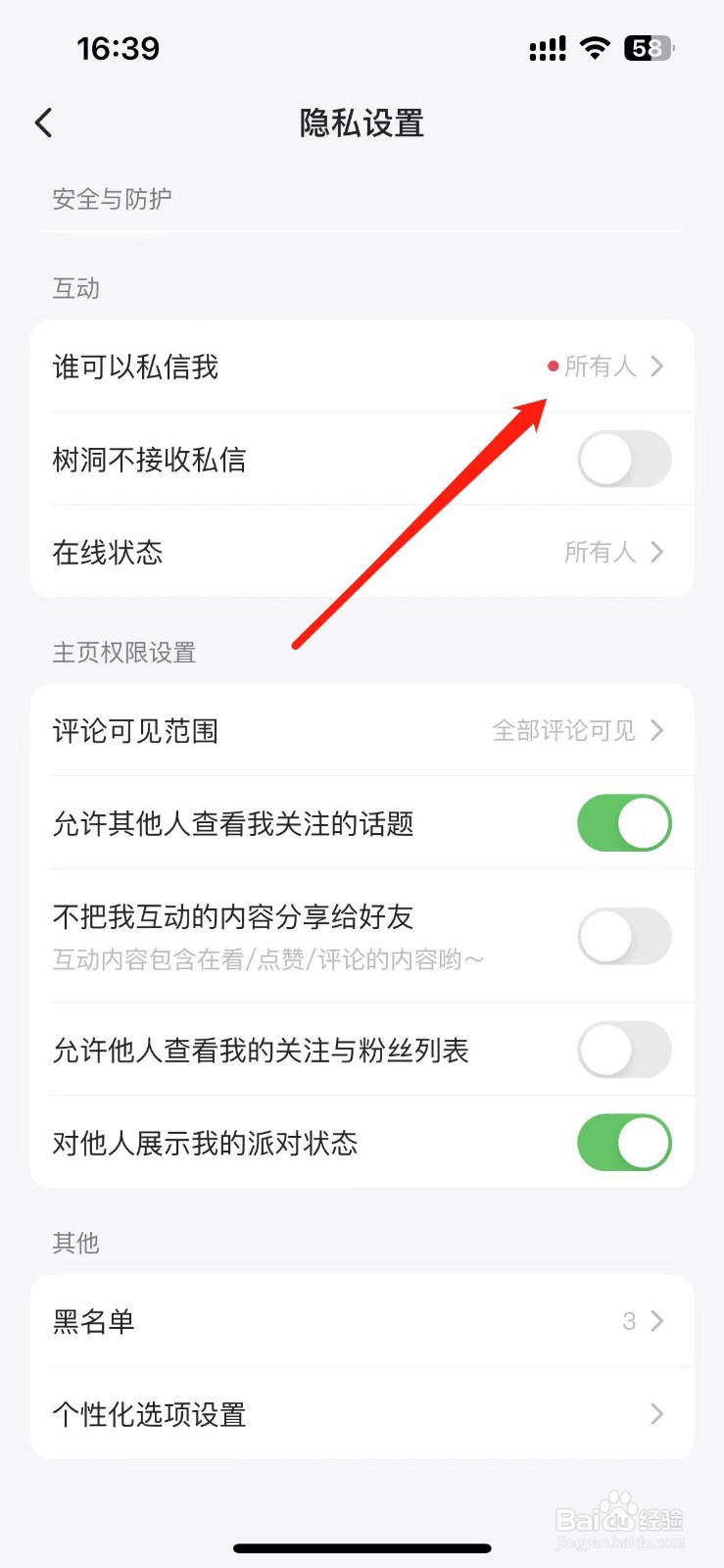Viewport: 724px width, 1568px height.
Task: Open 在线状态 visibility options
Action: (362, 552)
